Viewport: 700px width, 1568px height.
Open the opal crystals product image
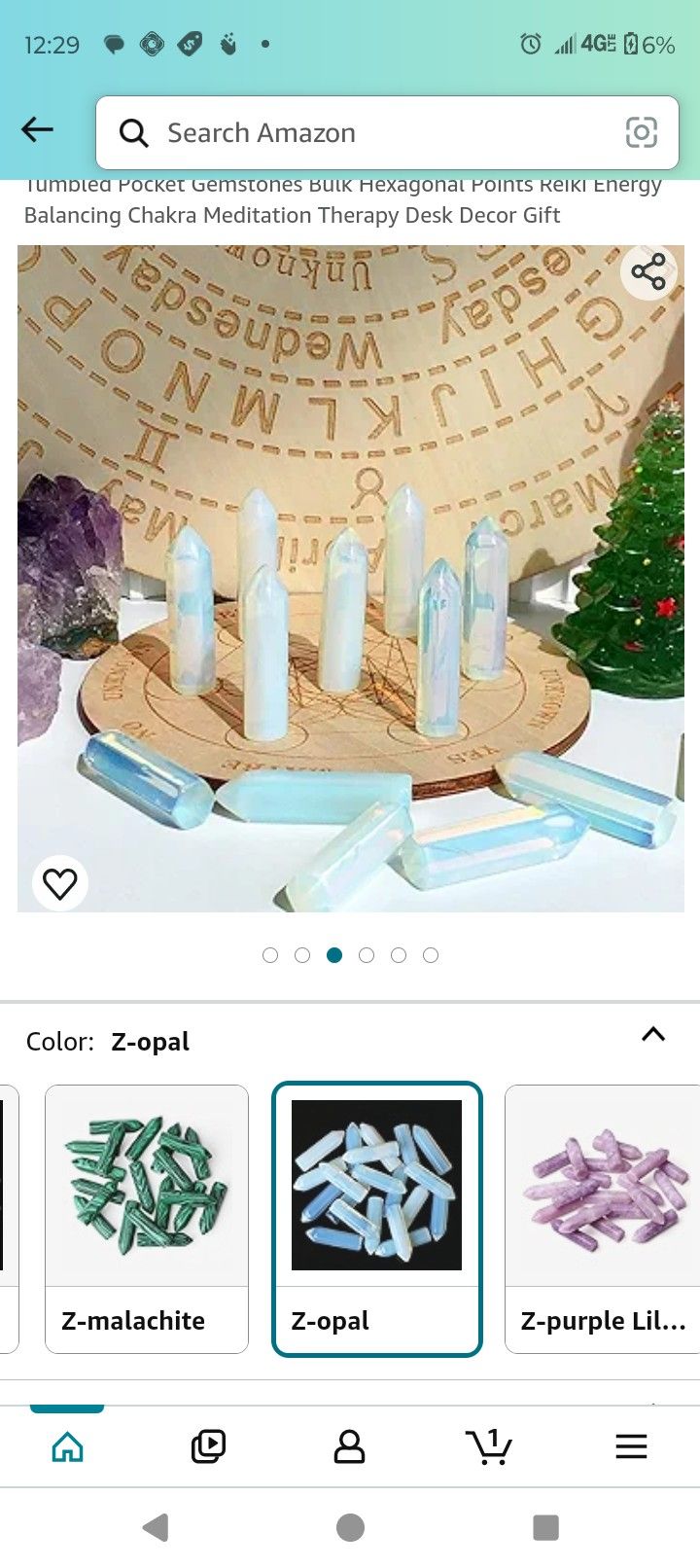click(x=350, y=579)
